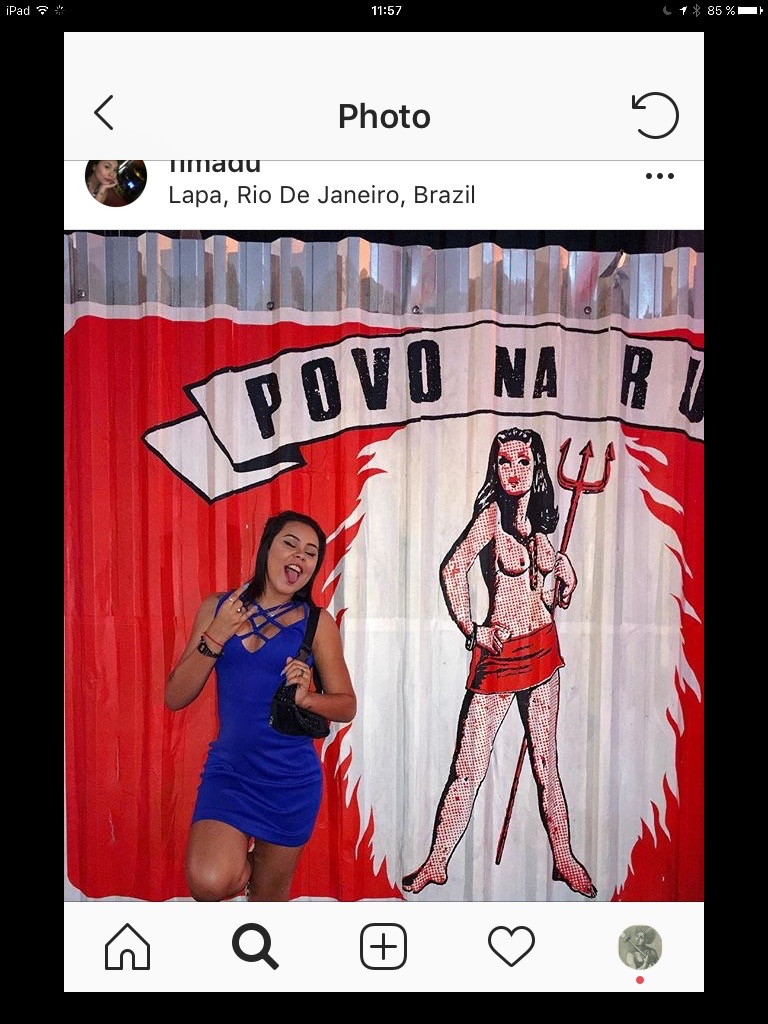Open the poster's profile picture

point(116,182)
